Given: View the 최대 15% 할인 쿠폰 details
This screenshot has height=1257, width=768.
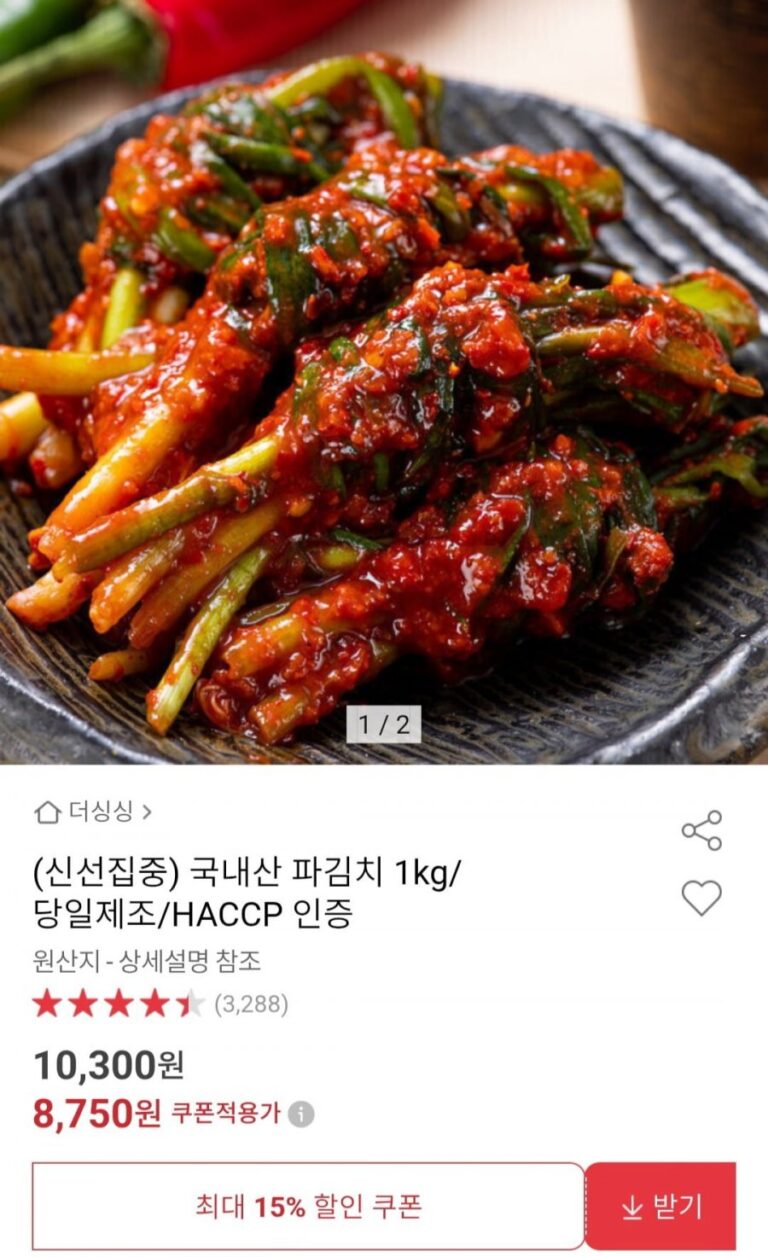Looking at the screenshot, I should pos(308,1207).
